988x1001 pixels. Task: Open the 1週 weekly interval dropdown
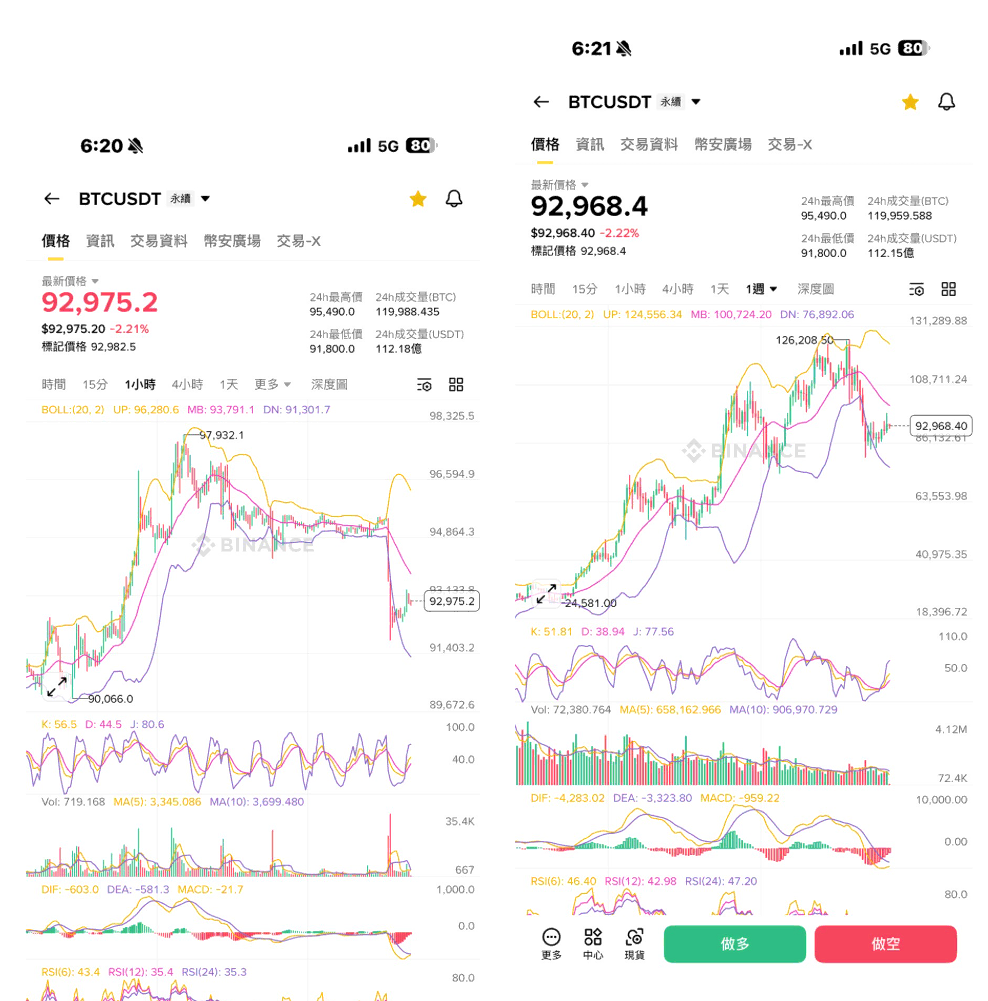[756, 288]
